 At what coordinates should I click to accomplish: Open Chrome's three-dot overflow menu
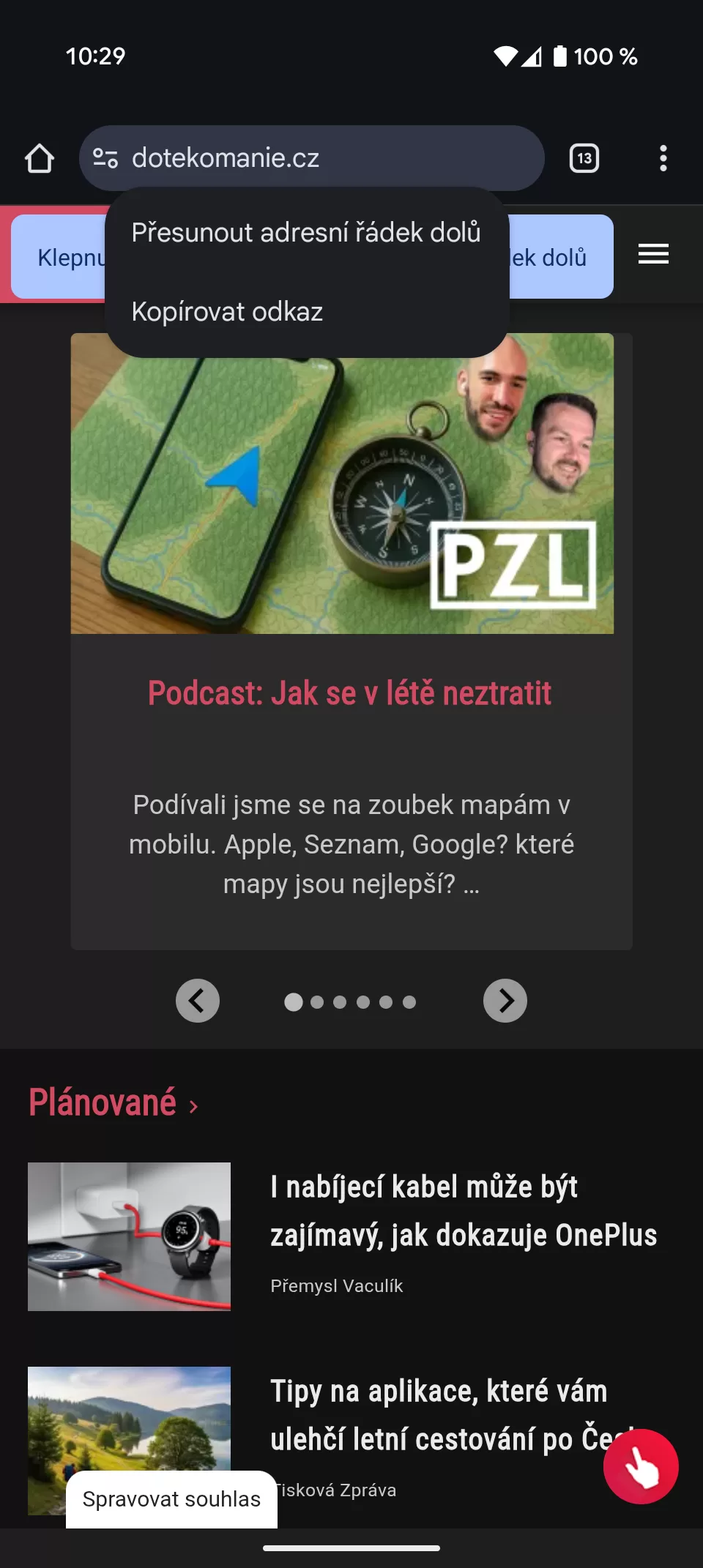pyautogui.click(x=663, y=158)
